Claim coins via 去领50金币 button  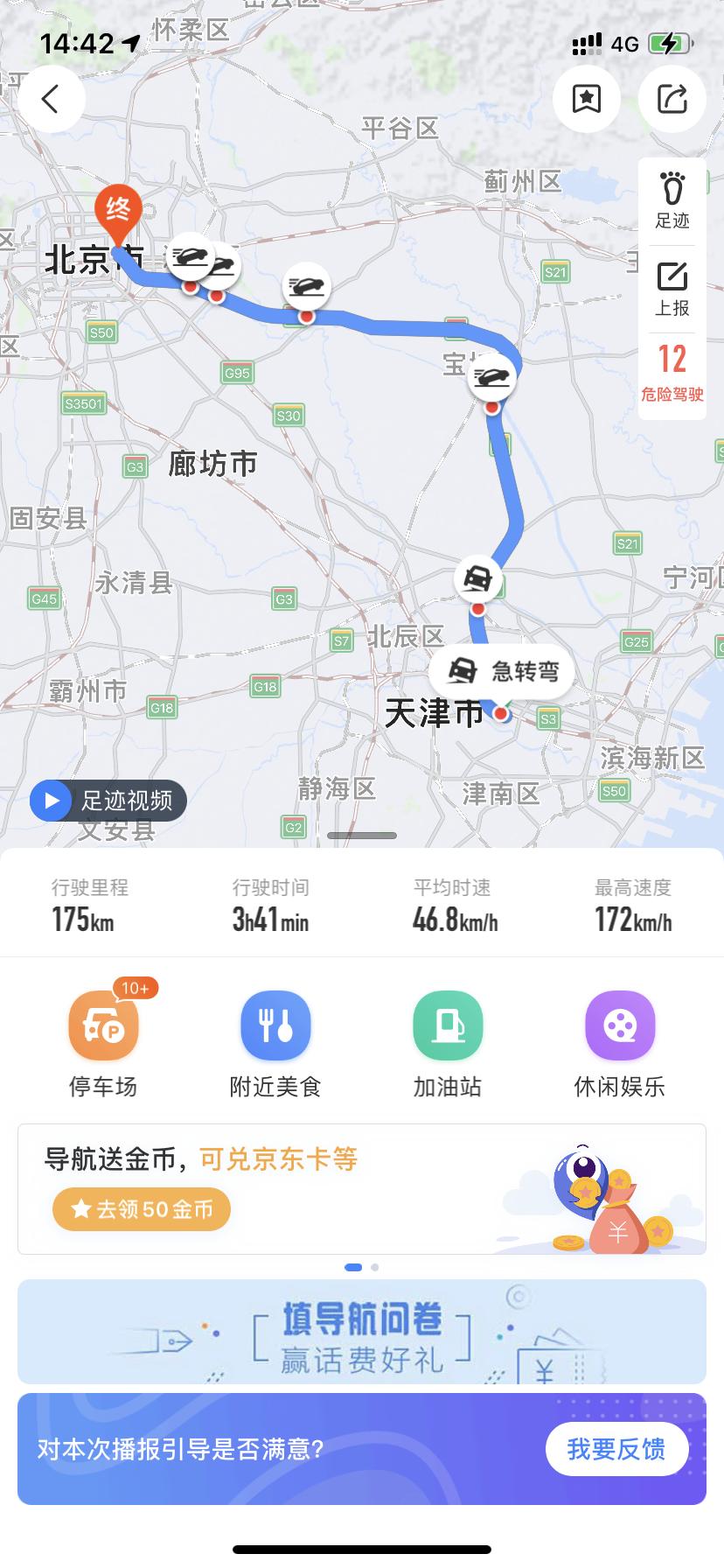(140, 1209)
